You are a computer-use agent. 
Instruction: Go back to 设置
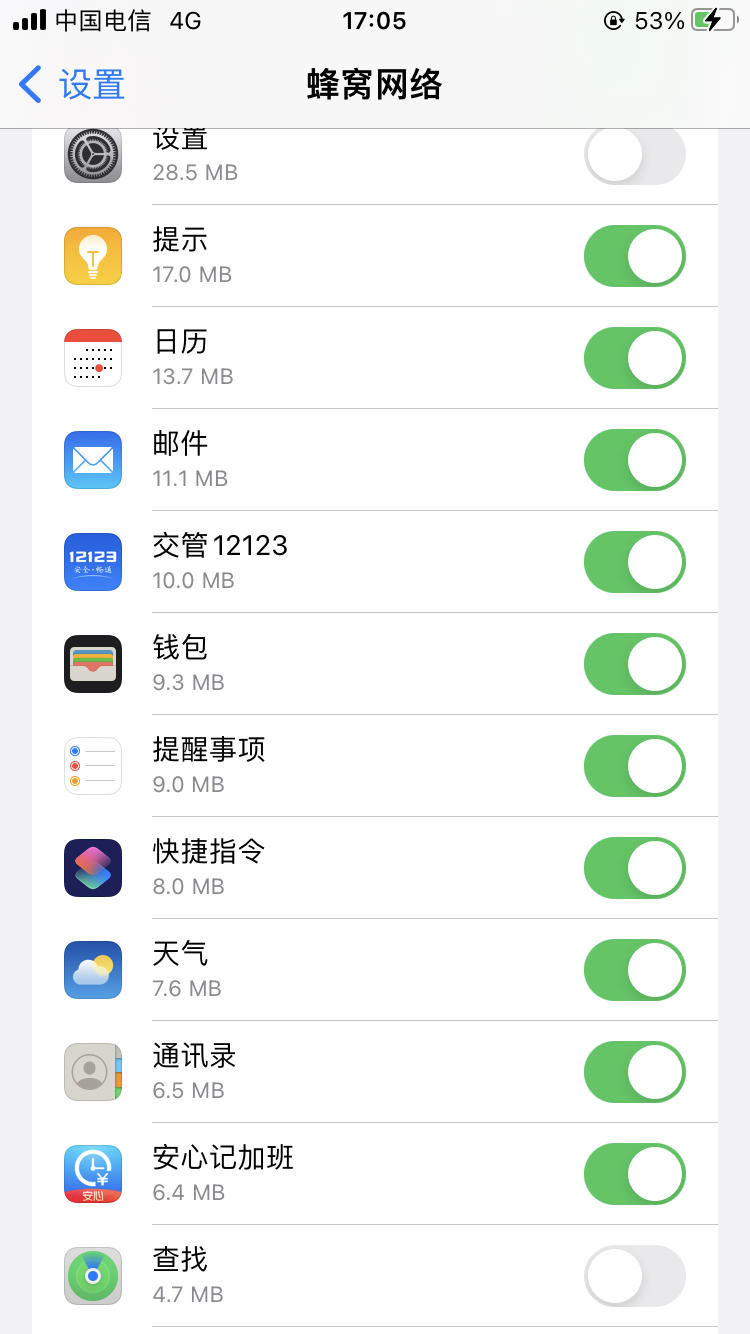[72, 84]
